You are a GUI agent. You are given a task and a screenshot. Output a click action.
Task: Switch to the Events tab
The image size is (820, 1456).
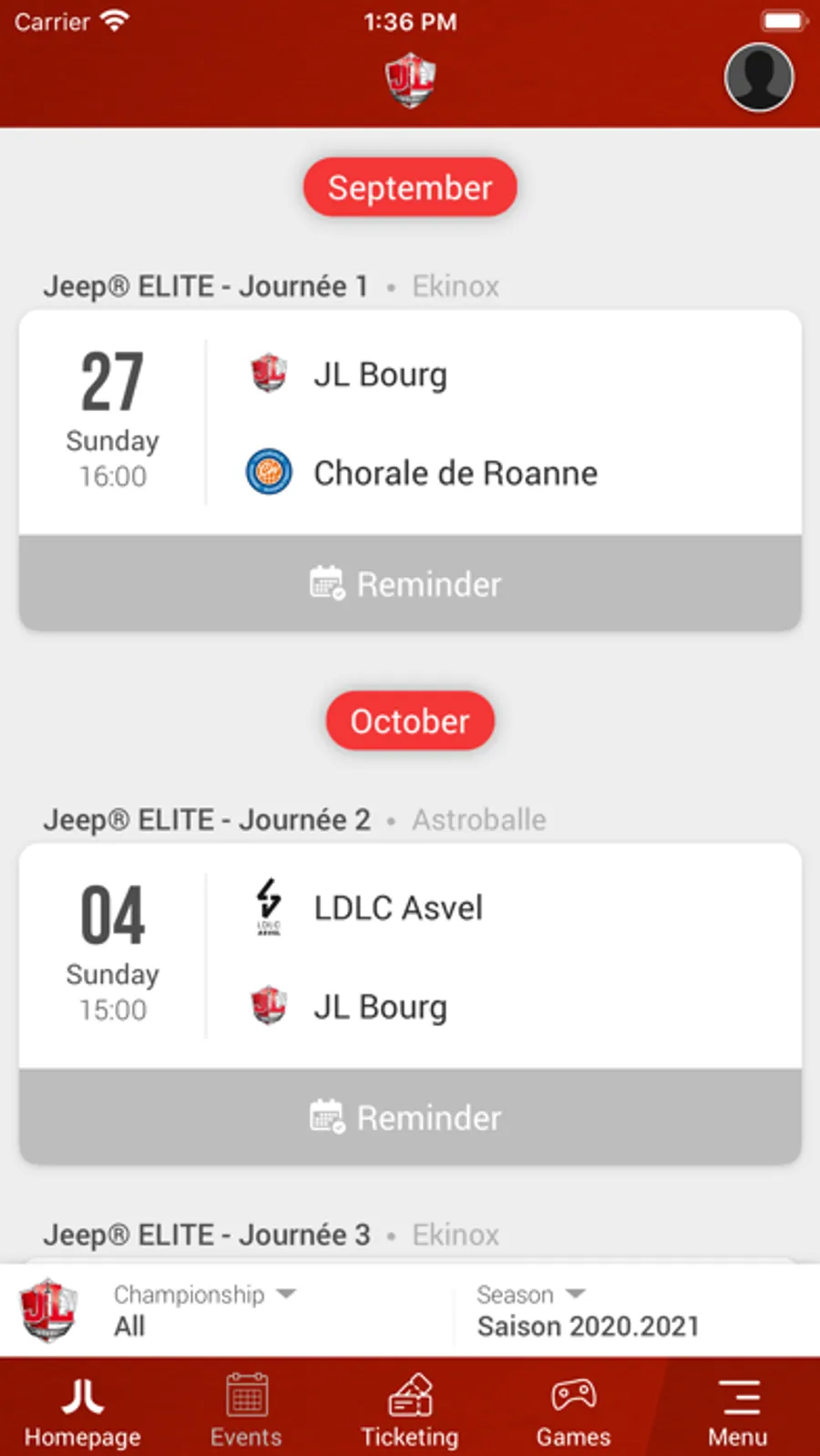coord(246,1409)
